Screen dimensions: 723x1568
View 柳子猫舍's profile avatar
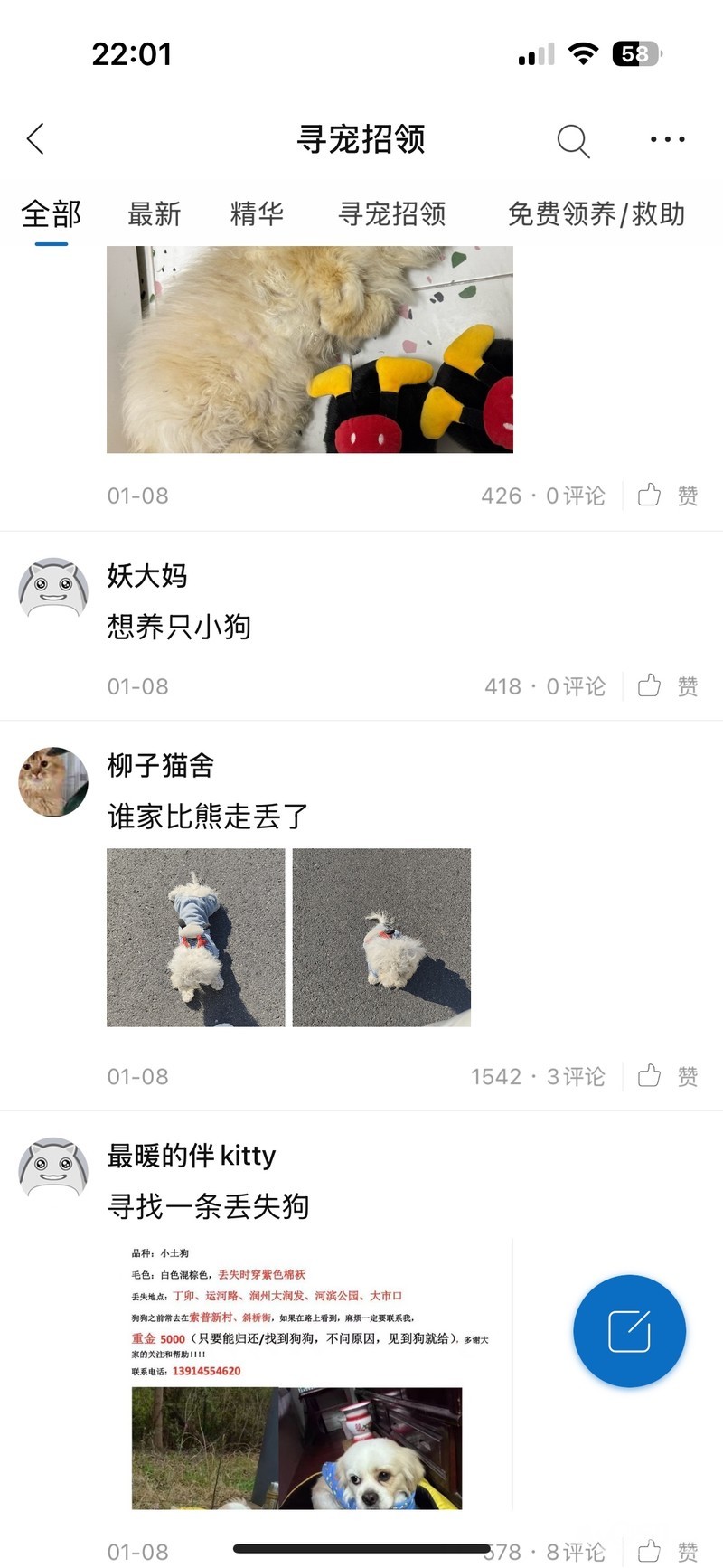click(53, 781)
